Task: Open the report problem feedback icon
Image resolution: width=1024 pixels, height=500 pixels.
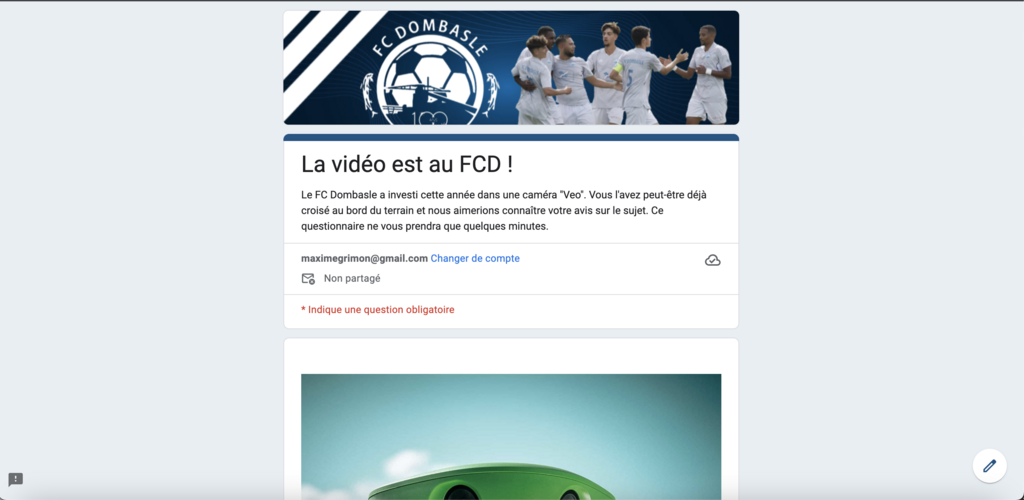Action: (x=15, y=479)
